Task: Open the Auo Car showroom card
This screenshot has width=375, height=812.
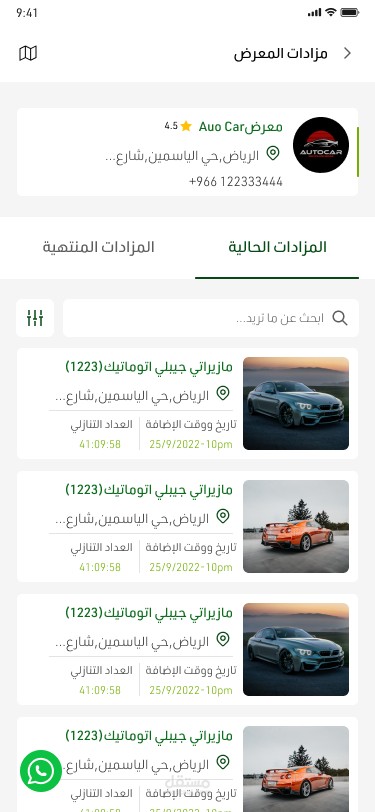Action: (x=188, y=152)
